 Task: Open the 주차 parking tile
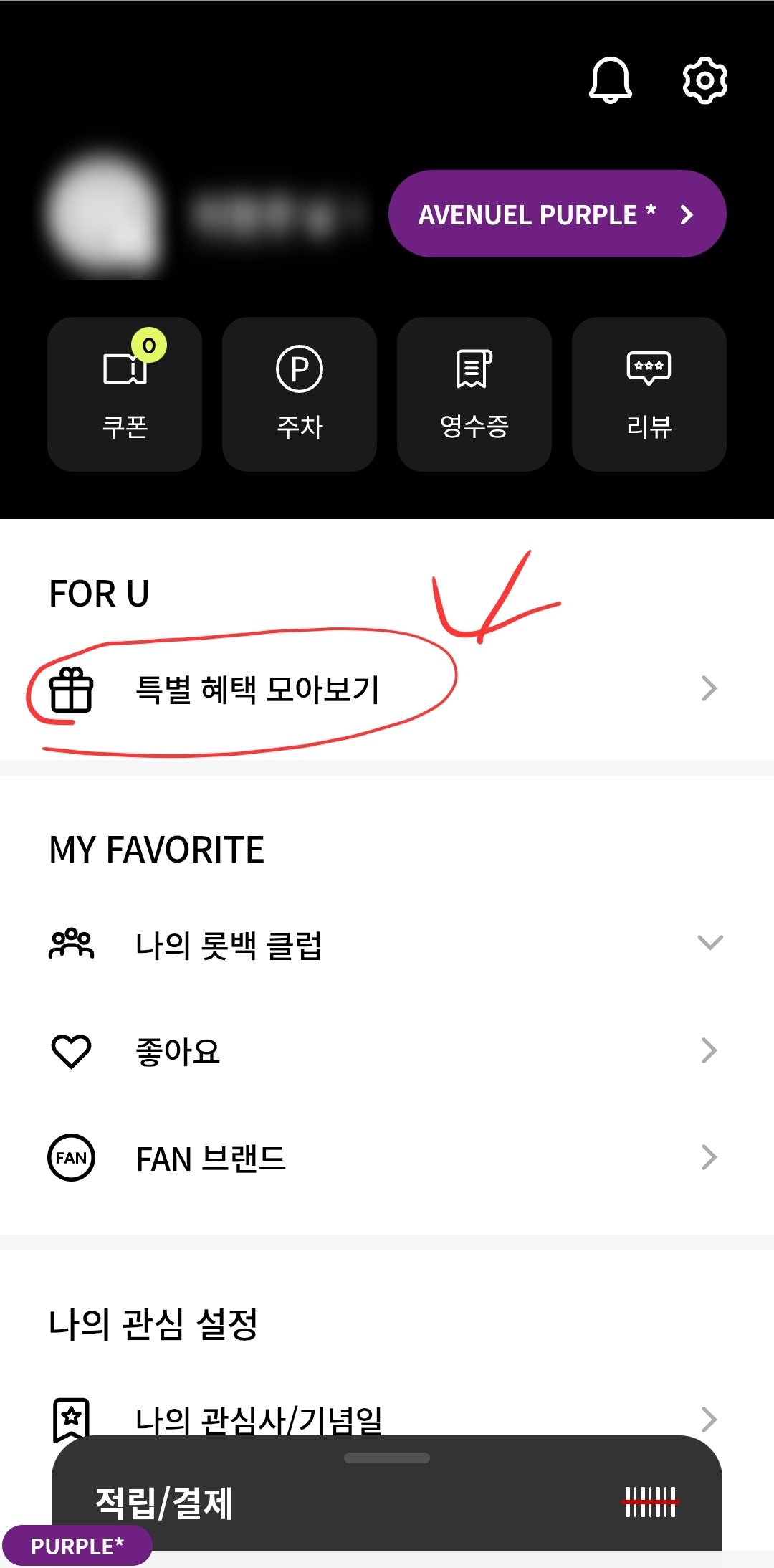point(300,394)
